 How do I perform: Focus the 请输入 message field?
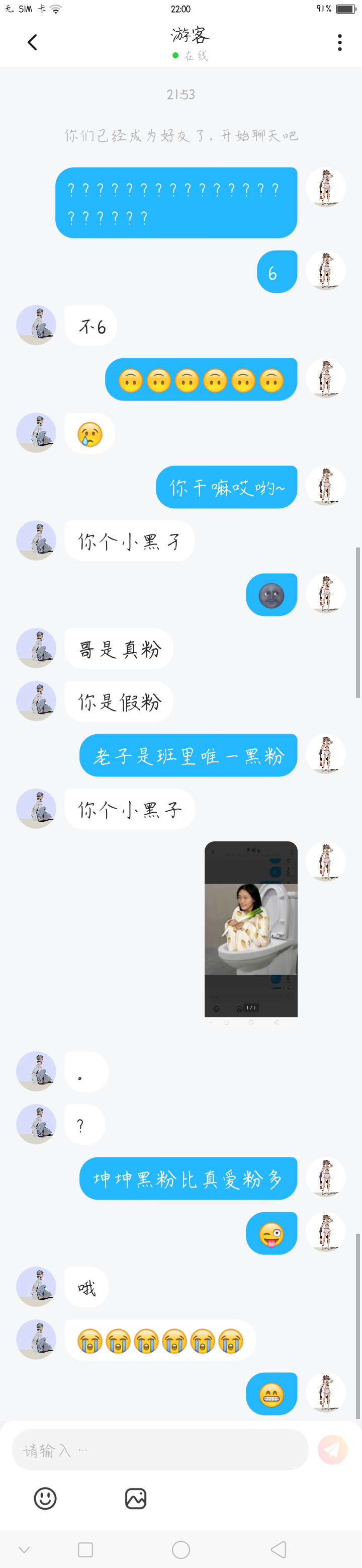[x=160, y=1450]
